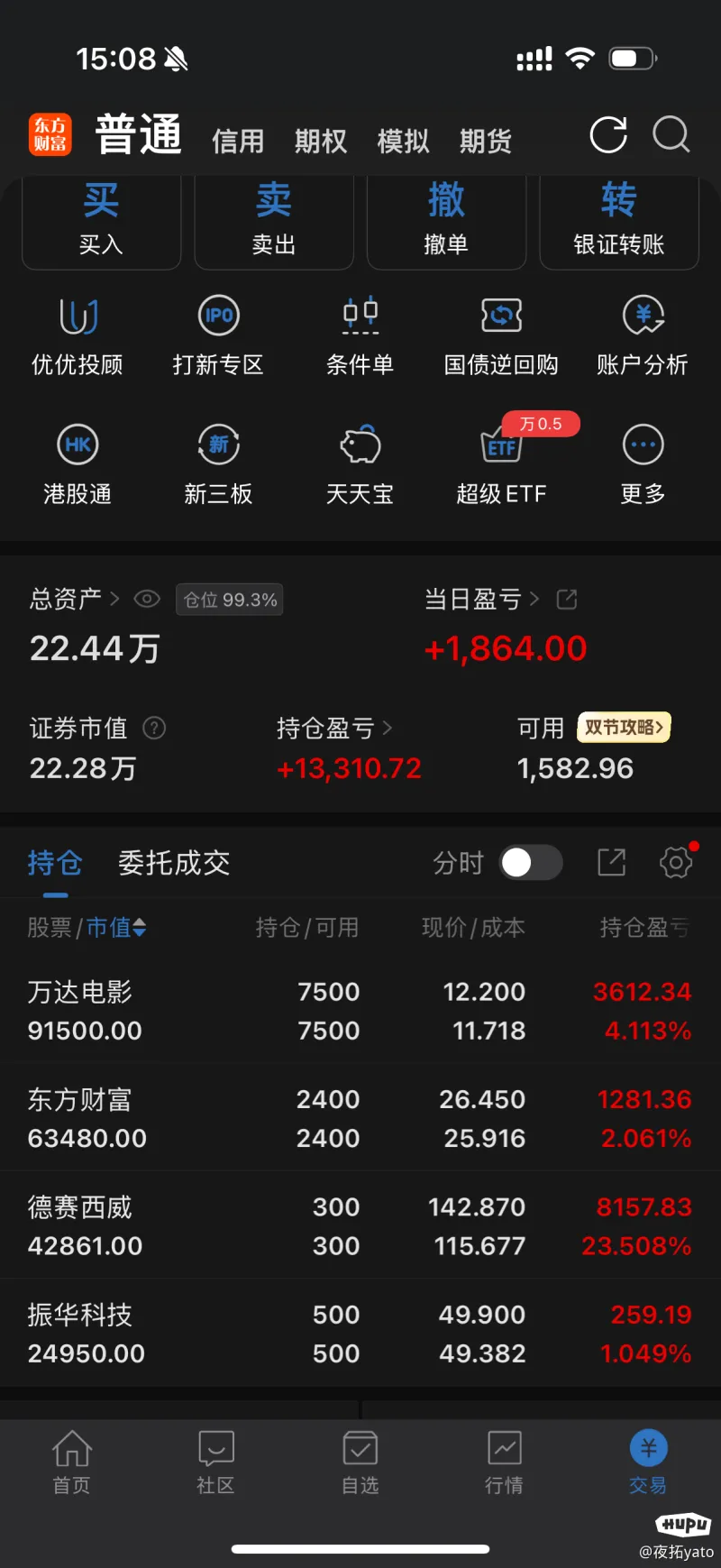This screenshot has width=721, height=1568.
Task: Open the 双节攻略 promo chip
Action: tap(624, 728)
